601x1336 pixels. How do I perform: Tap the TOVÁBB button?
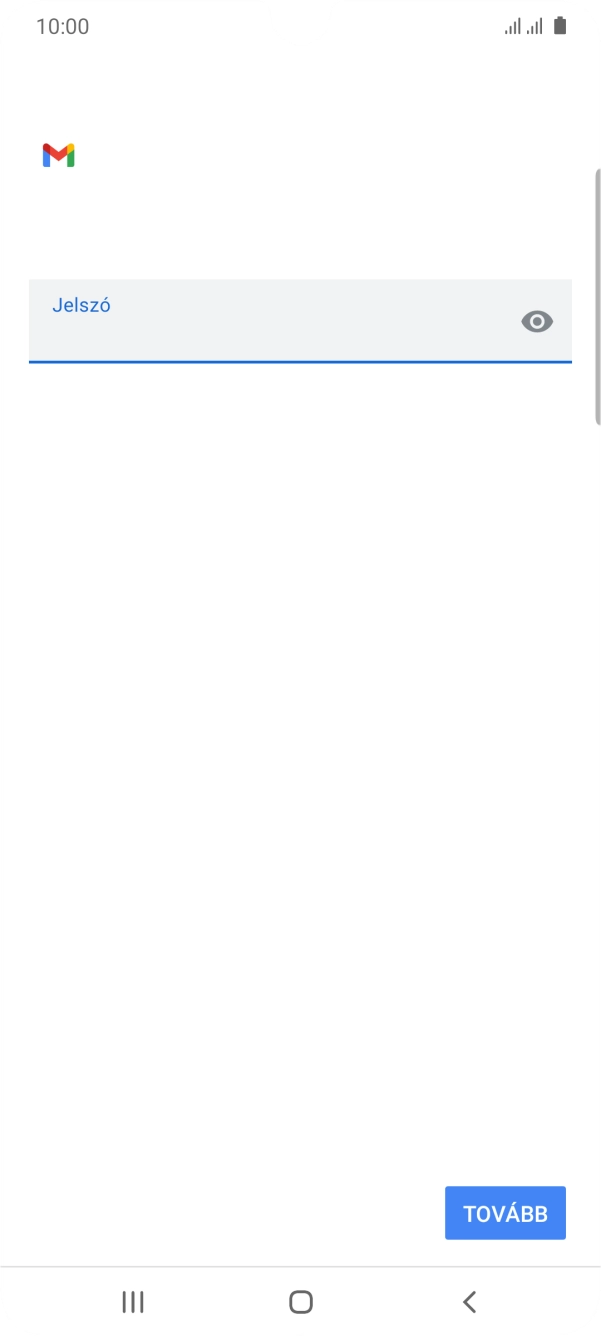(x=505, y=1213)
